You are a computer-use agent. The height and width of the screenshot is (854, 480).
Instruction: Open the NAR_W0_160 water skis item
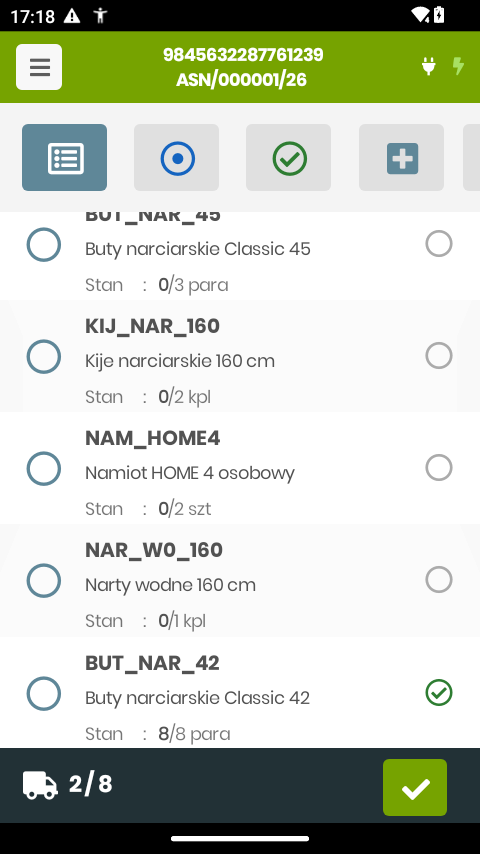pyautogui.click(x=240, y=581)
